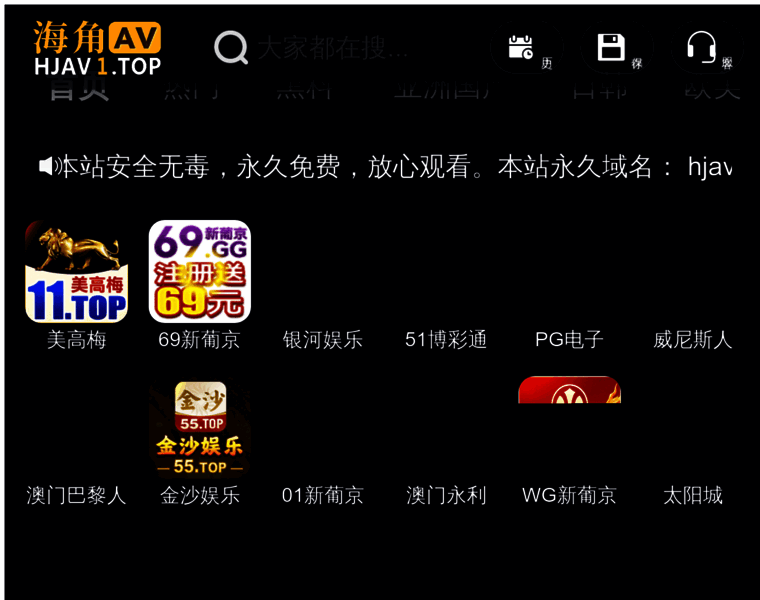The height and width of the screenshot is (600, 760).
Task: Tap the 01新葡京 item
Action: 322,494
